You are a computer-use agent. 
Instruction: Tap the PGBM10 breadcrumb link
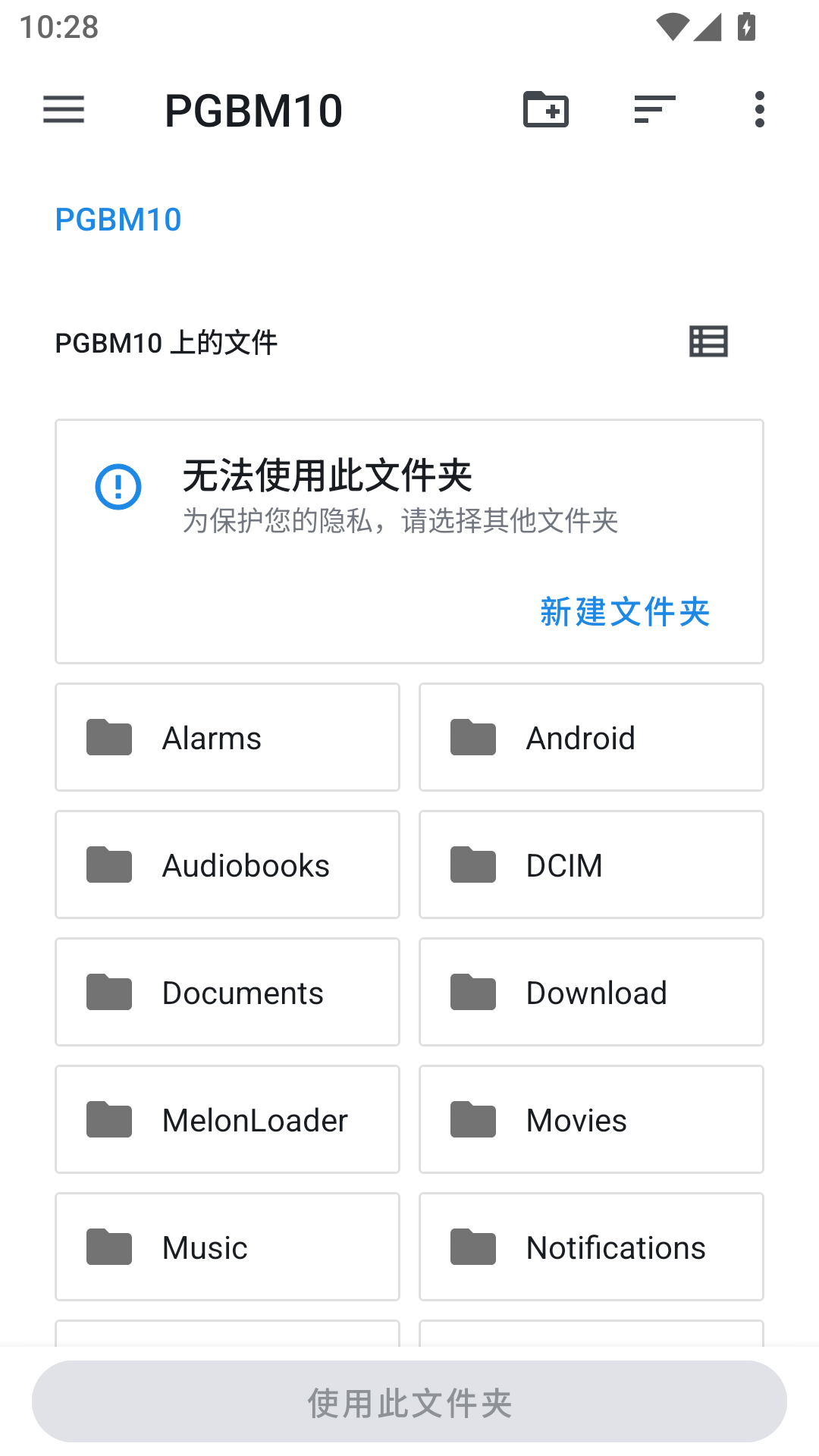point(118,220)
